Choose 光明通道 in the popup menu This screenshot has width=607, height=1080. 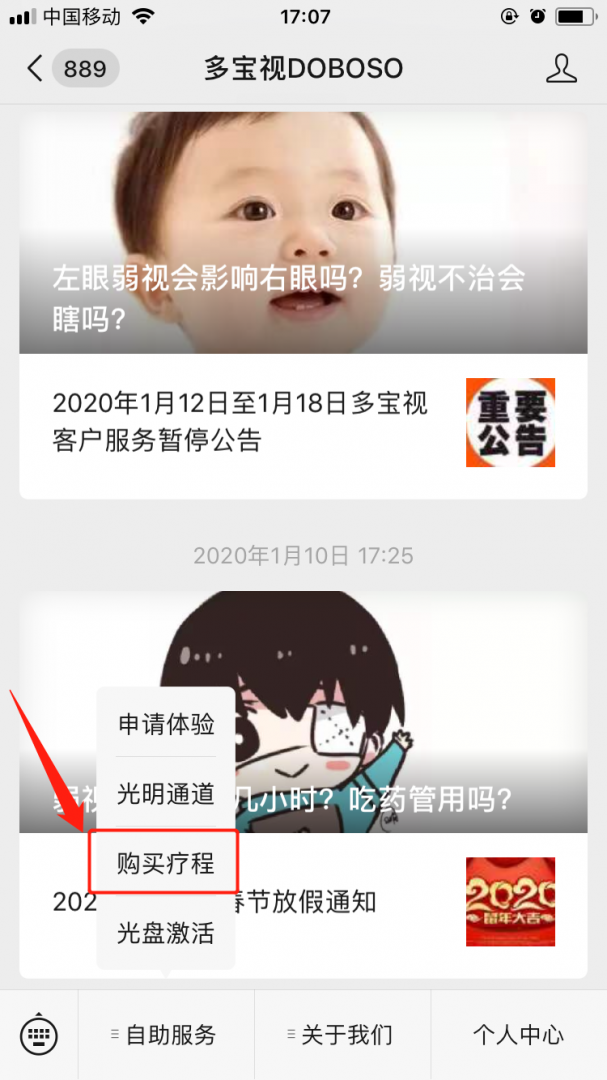point(166,795)
